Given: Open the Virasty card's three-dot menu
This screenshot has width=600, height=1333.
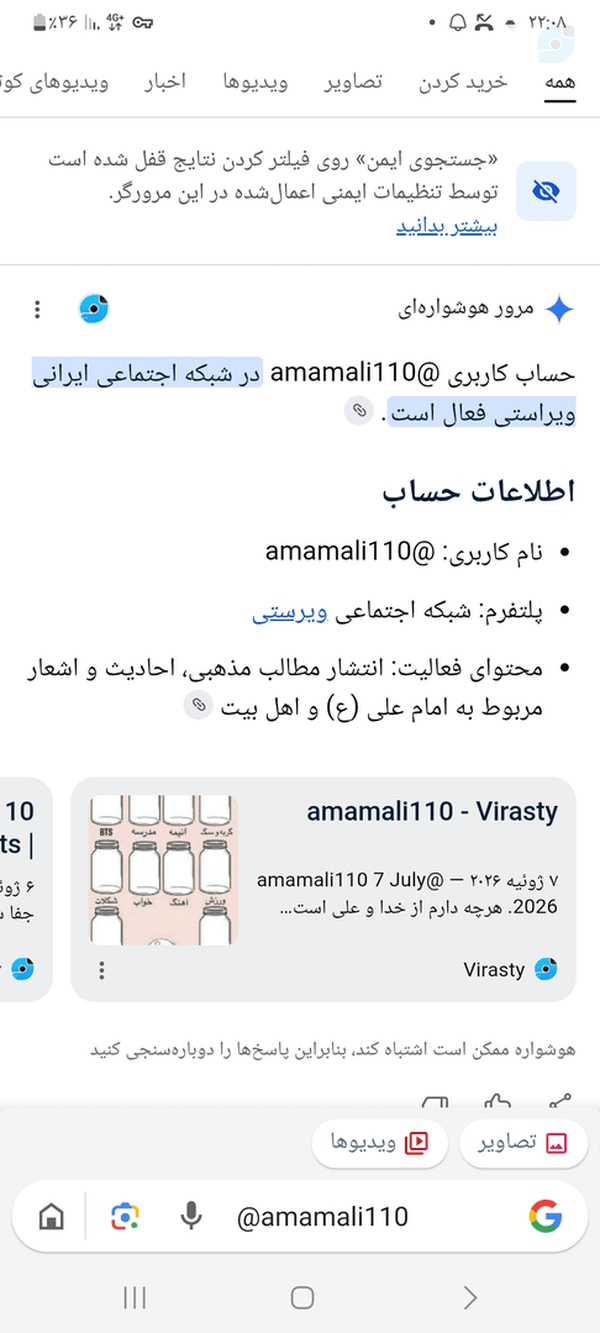Looking at the screenshot, I should click(101, 969).
